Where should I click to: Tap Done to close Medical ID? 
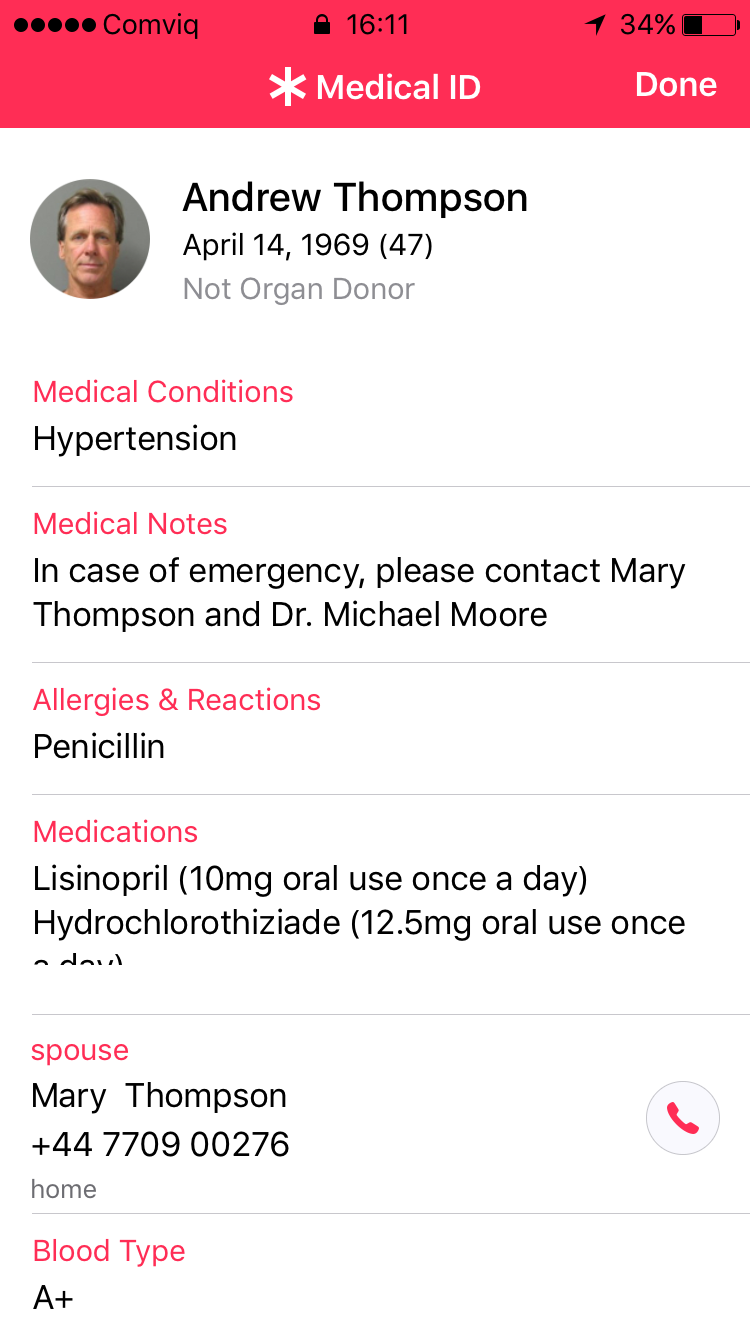(x=676, y=85)
